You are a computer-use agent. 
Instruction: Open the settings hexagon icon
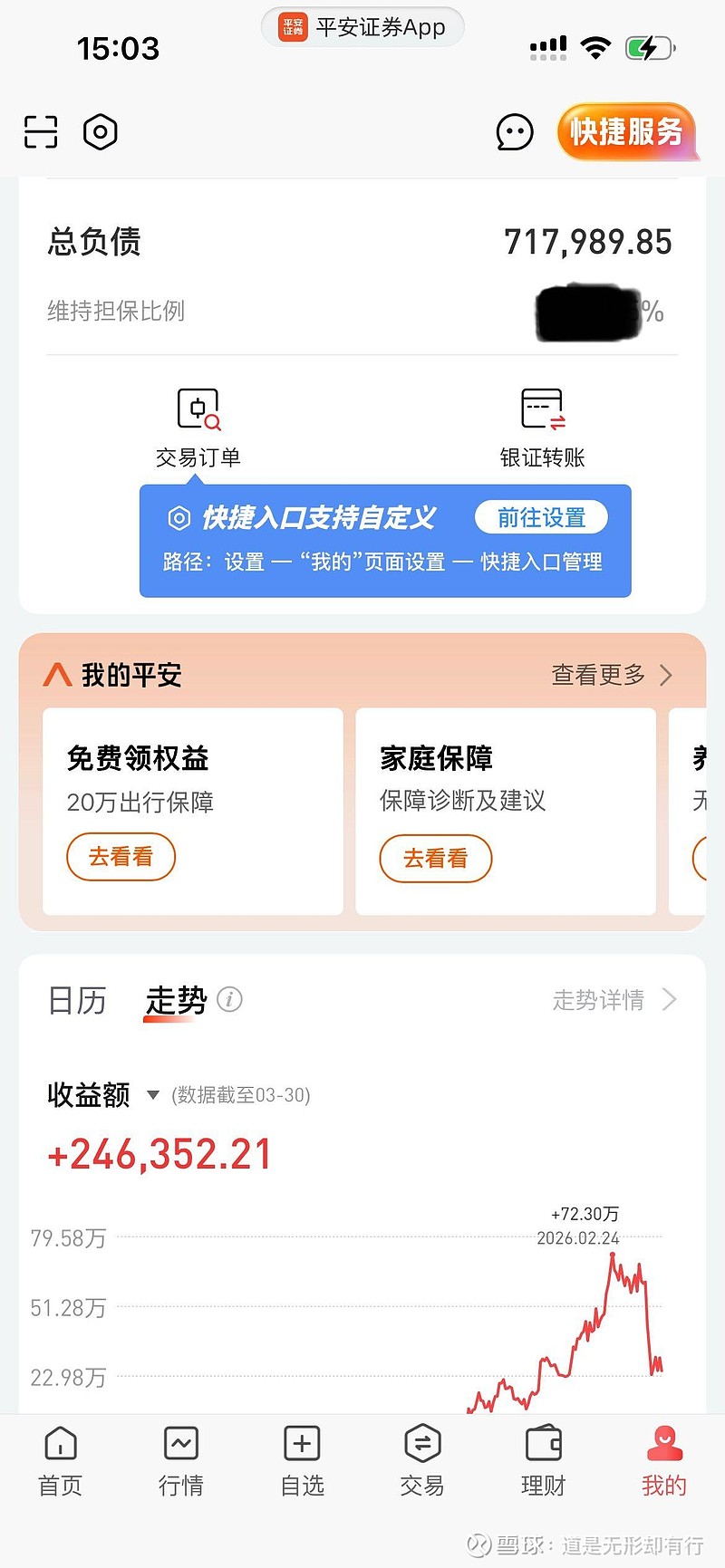click(x=101, y=132)
